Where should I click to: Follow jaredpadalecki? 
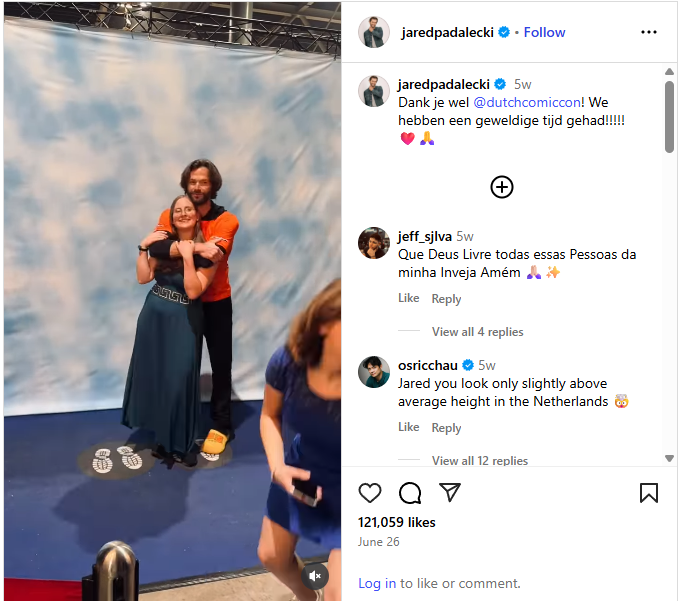pos(544,32)
